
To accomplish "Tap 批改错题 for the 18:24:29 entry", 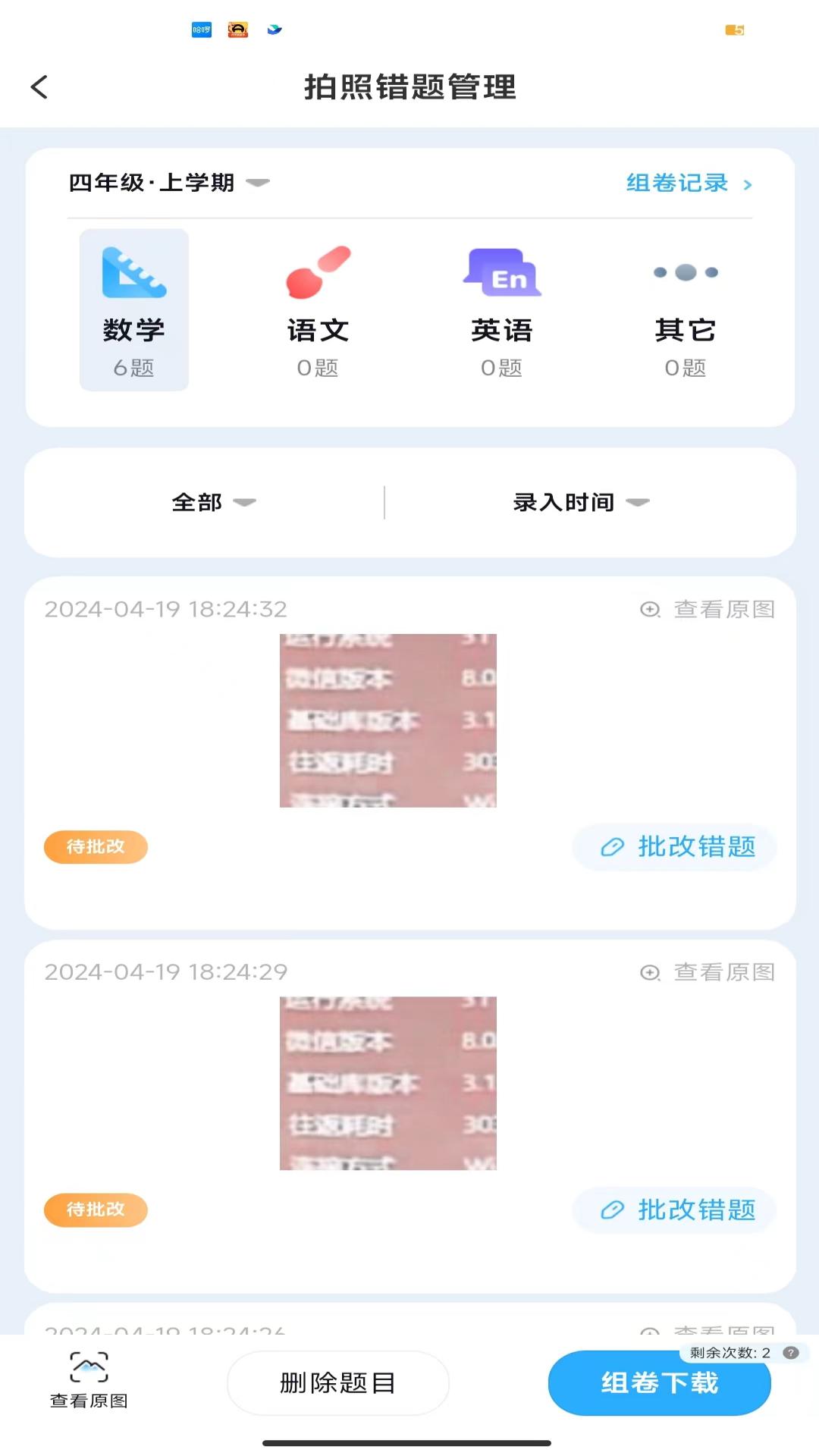I will coord(676,1210).
